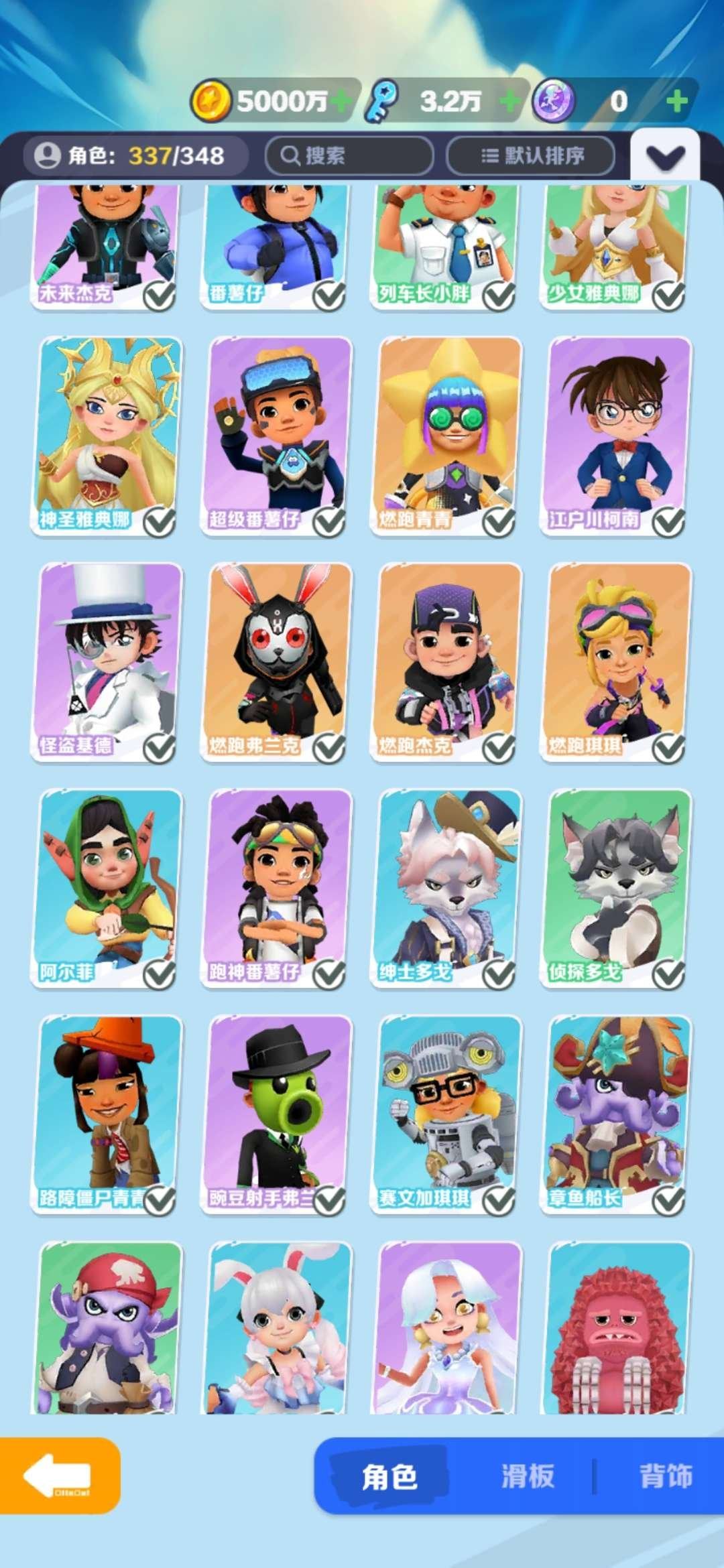724x1568 pixels.
Task: Open the 搜索 search box
Action: tap(349, 156)
